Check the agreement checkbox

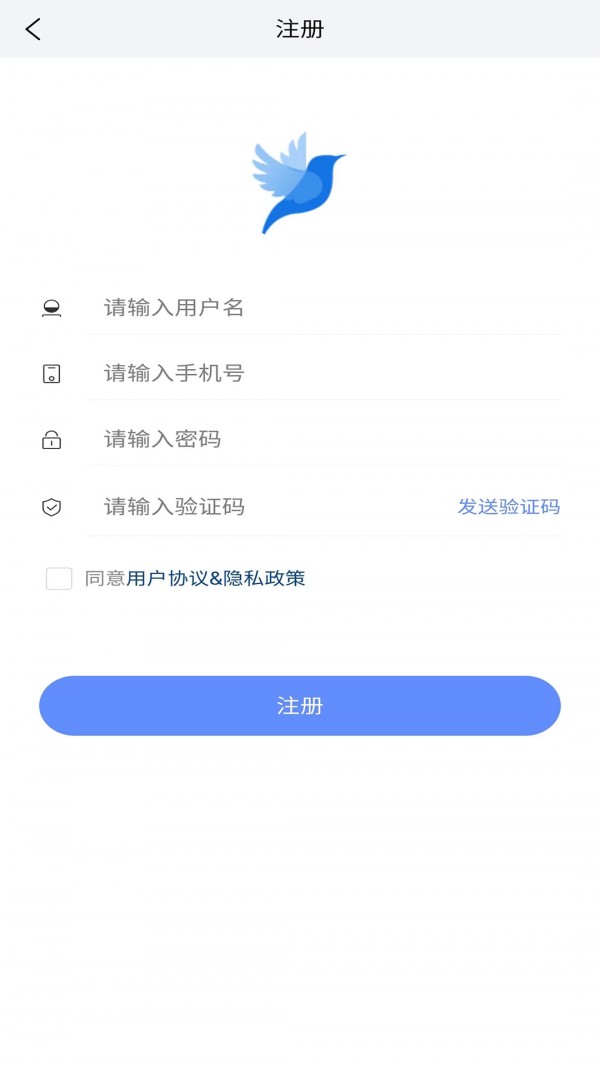click(x=59, y=578)
